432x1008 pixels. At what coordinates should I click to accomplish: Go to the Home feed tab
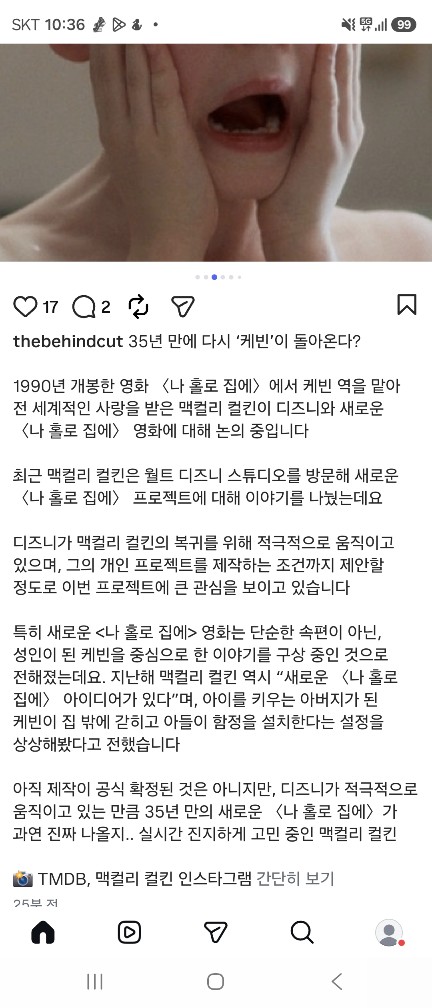coord(43,932)
